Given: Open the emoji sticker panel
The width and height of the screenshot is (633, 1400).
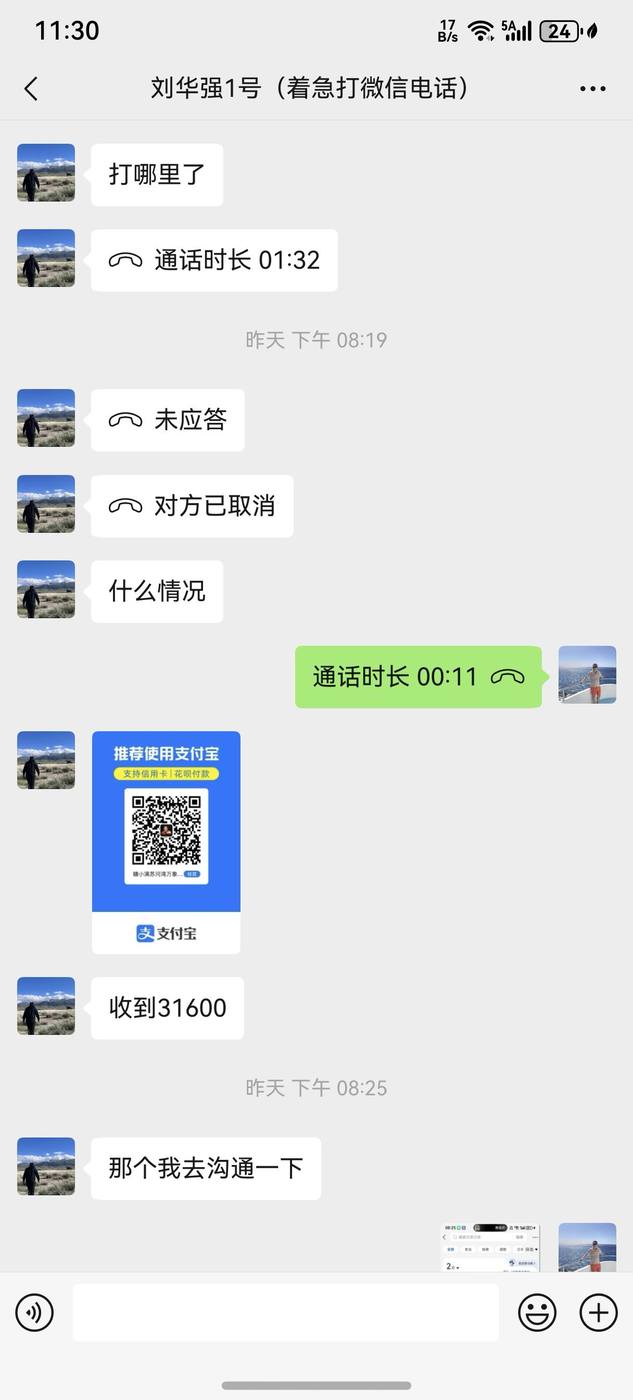Looking at the screenshot, I should tap(537, 1312).
